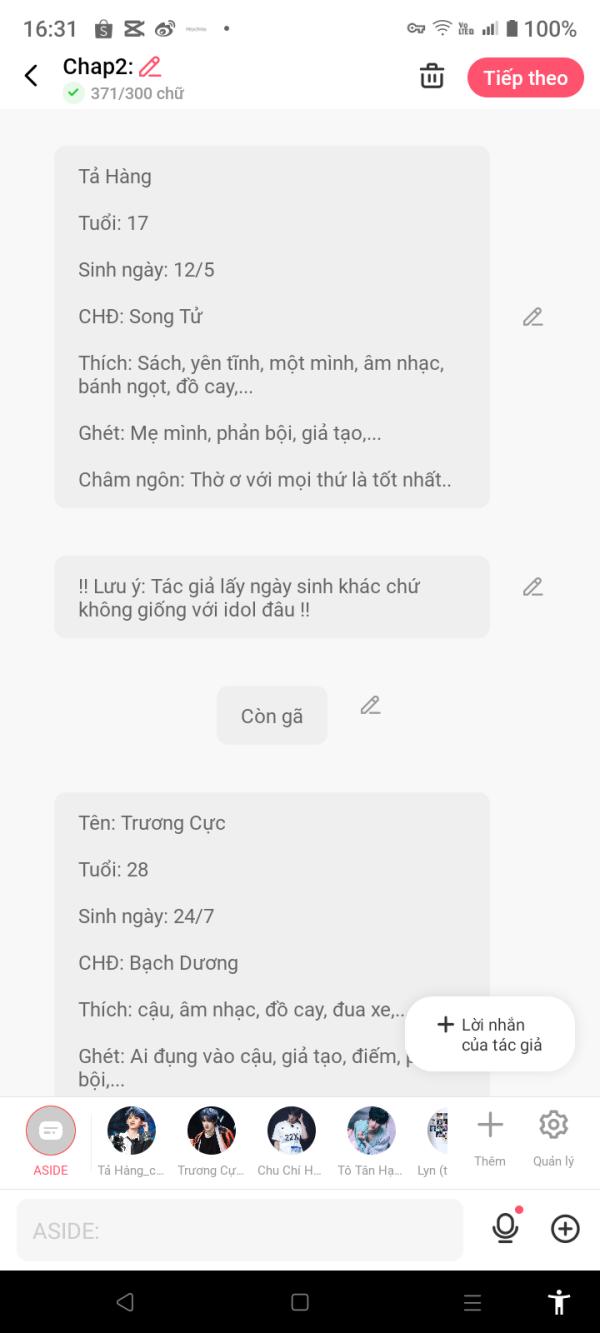Delete this chapter with the trash icon

432,77
